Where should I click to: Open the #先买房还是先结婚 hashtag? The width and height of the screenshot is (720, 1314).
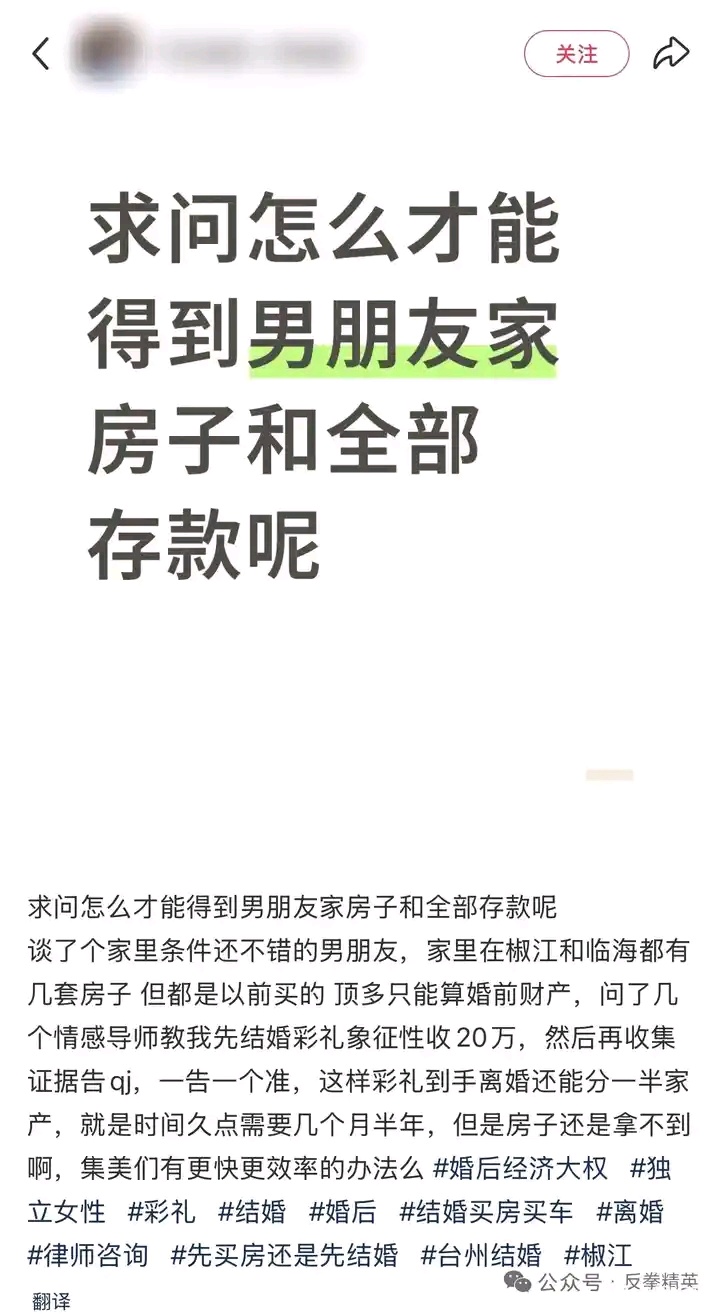tap(285, 1254)
